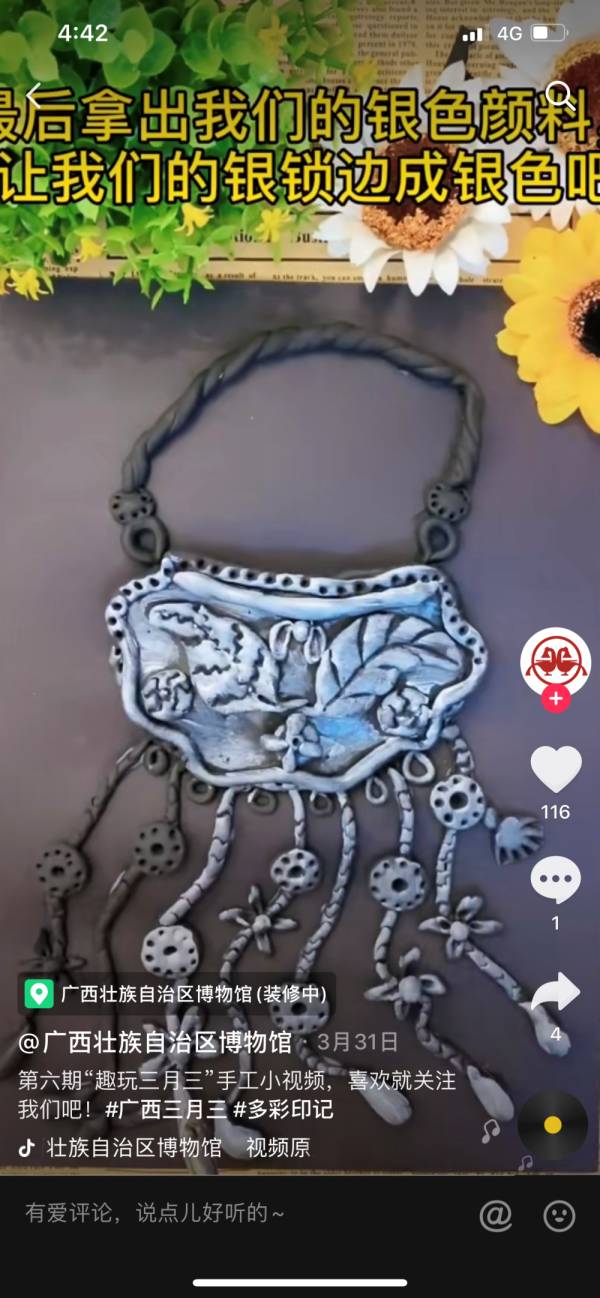600x1298 pixels.
Task: Open the spinning music disc
Action: pyautogui.click(x=552, y=1125)
